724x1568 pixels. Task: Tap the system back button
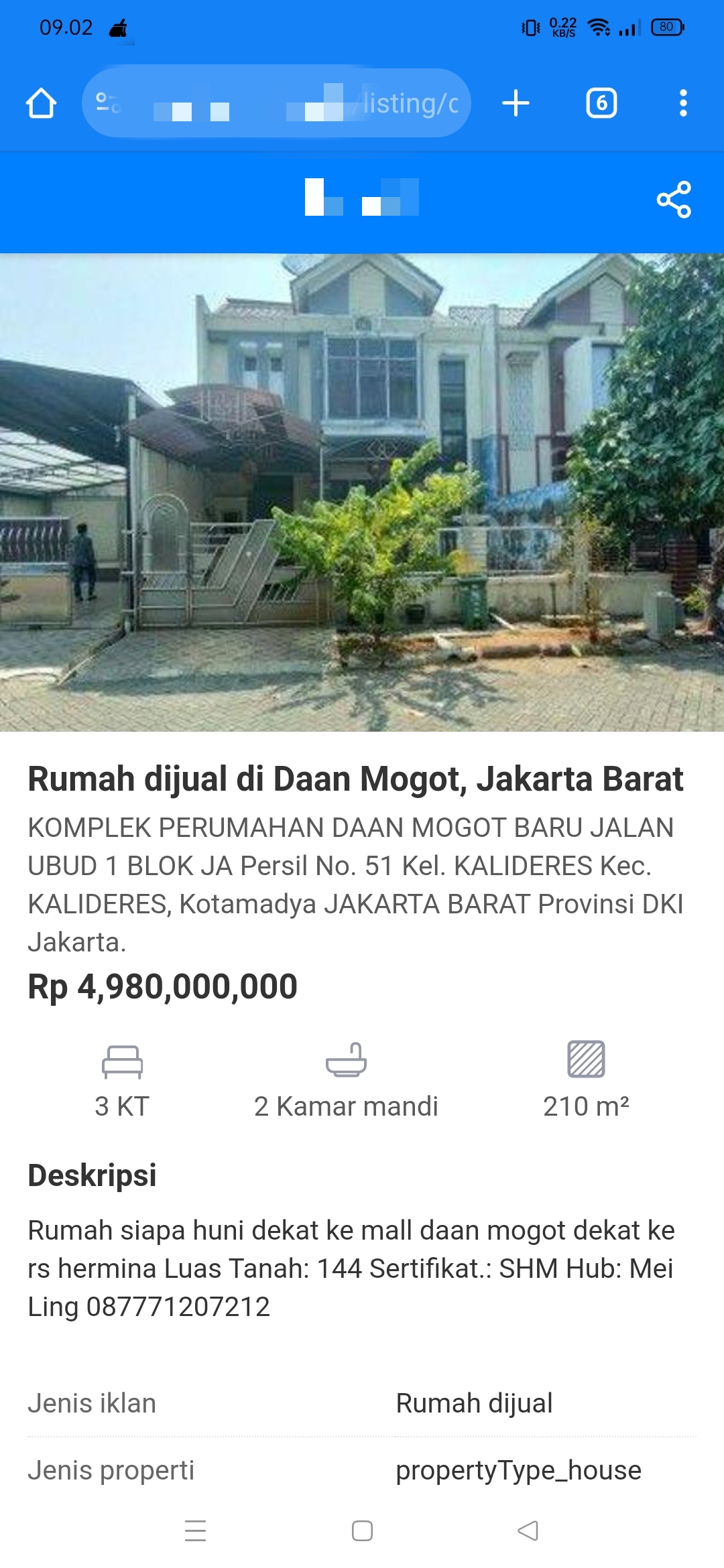coord(528,1530)
